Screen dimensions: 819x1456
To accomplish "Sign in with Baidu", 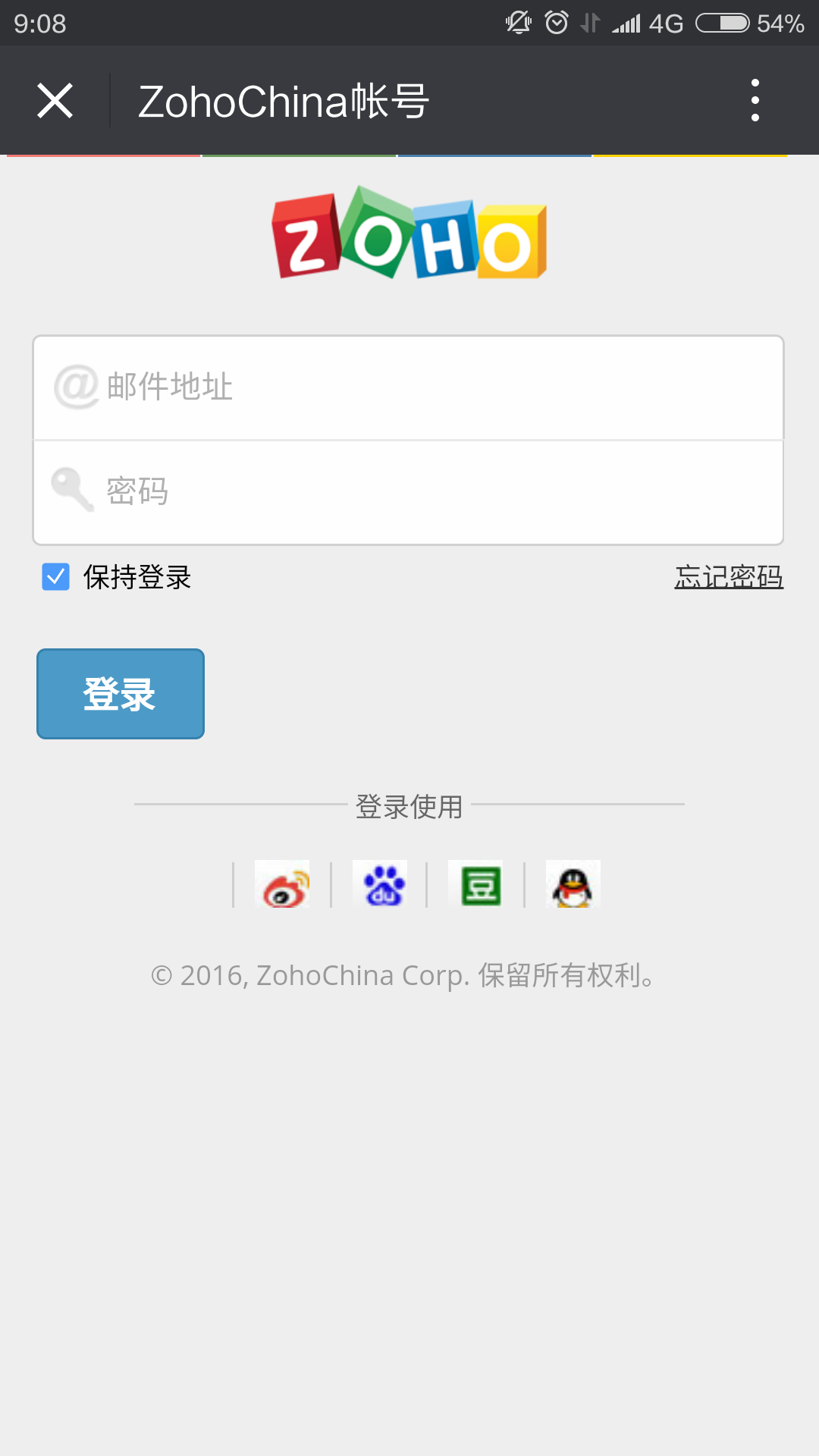I will [380, 884].
